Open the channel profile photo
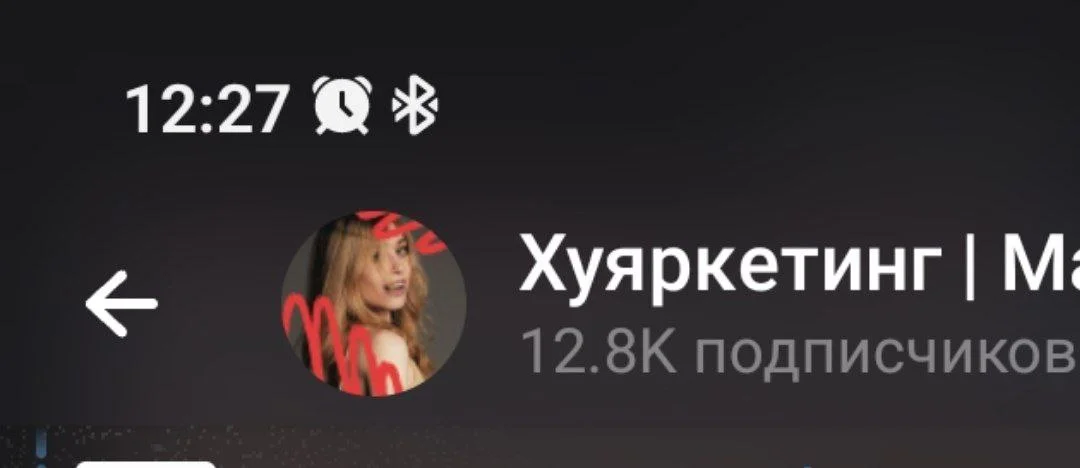 coord(373,303)
